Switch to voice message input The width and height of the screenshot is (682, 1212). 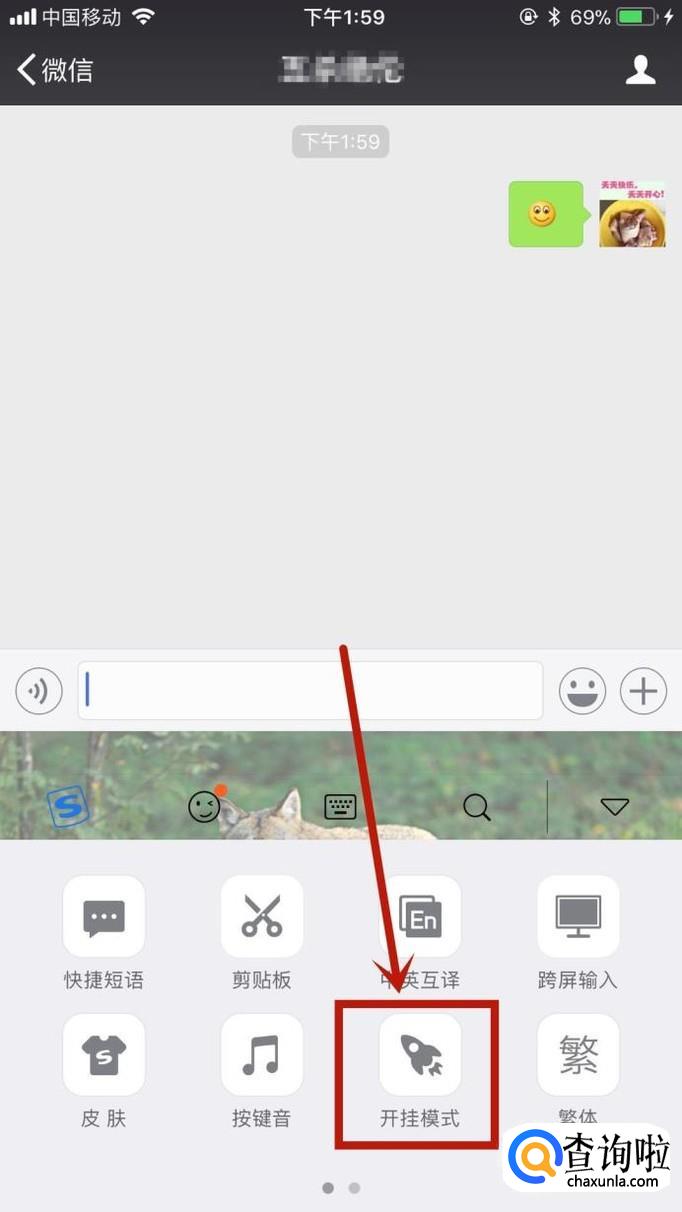[x=39, y=691]
